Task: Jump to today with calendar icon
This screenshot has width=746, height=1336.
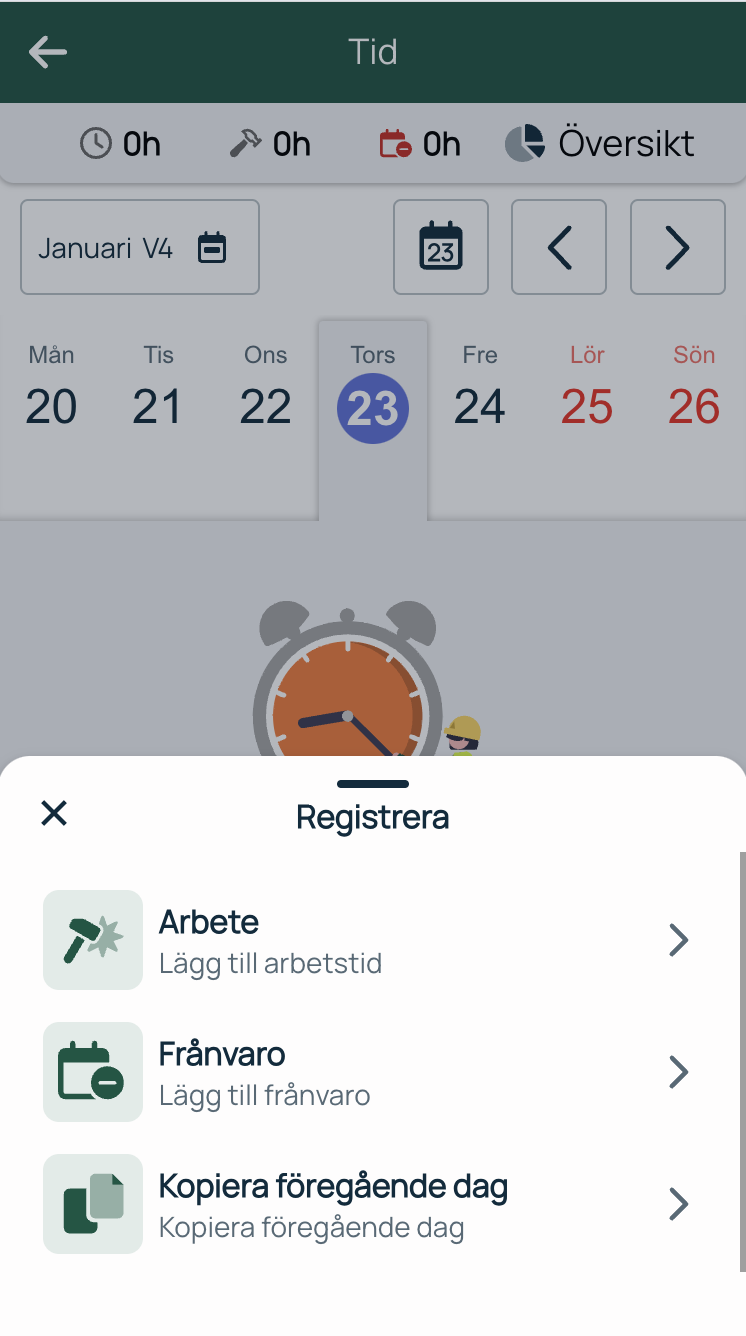Action: tap(441, 247)
